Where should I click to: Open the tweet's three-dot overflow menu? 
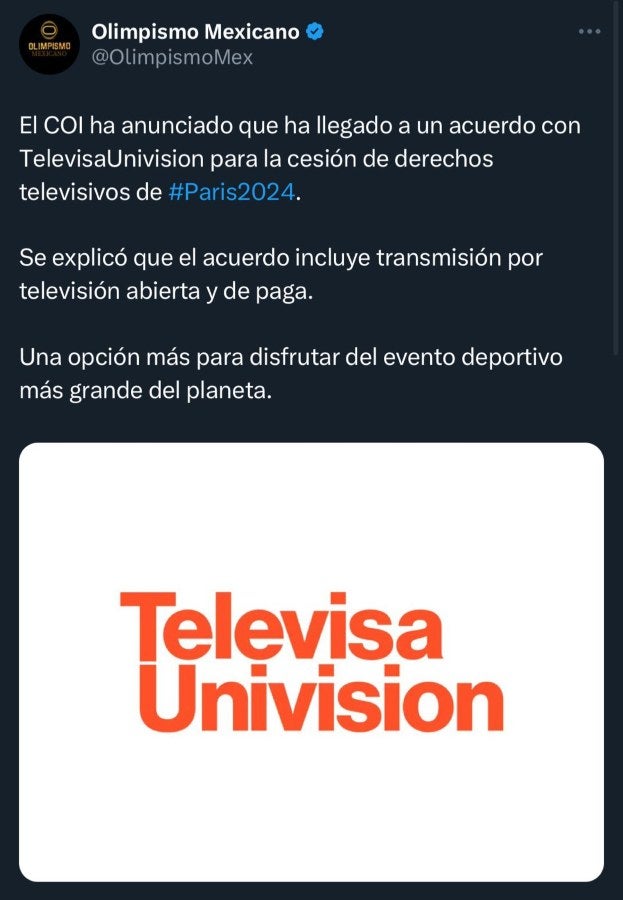pyautogui.click(x=591, y=32)
